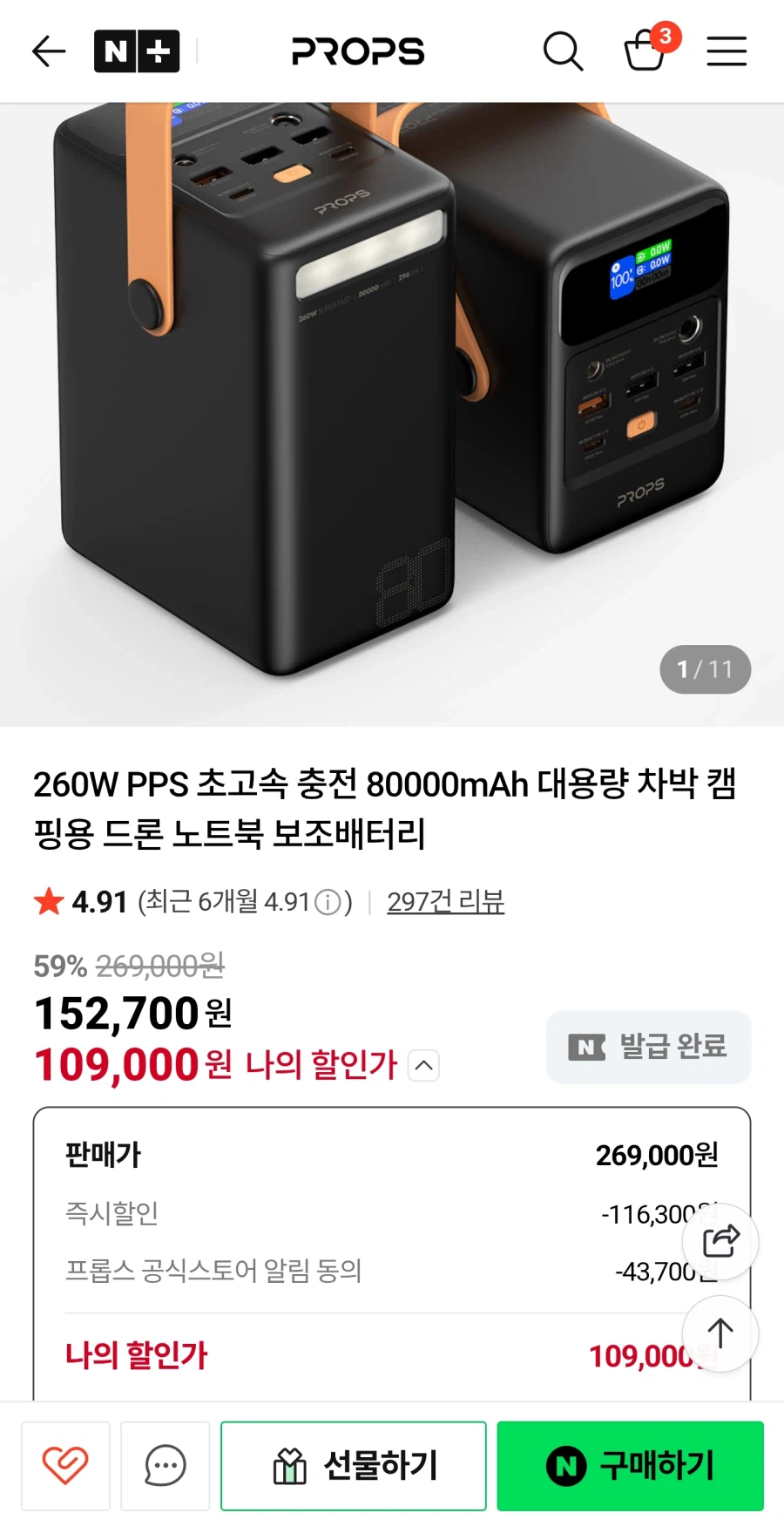Collapse the 나의 할인가 price breakdown
The height and width of the screenshot is (1540, 784).
[423, 1066]
